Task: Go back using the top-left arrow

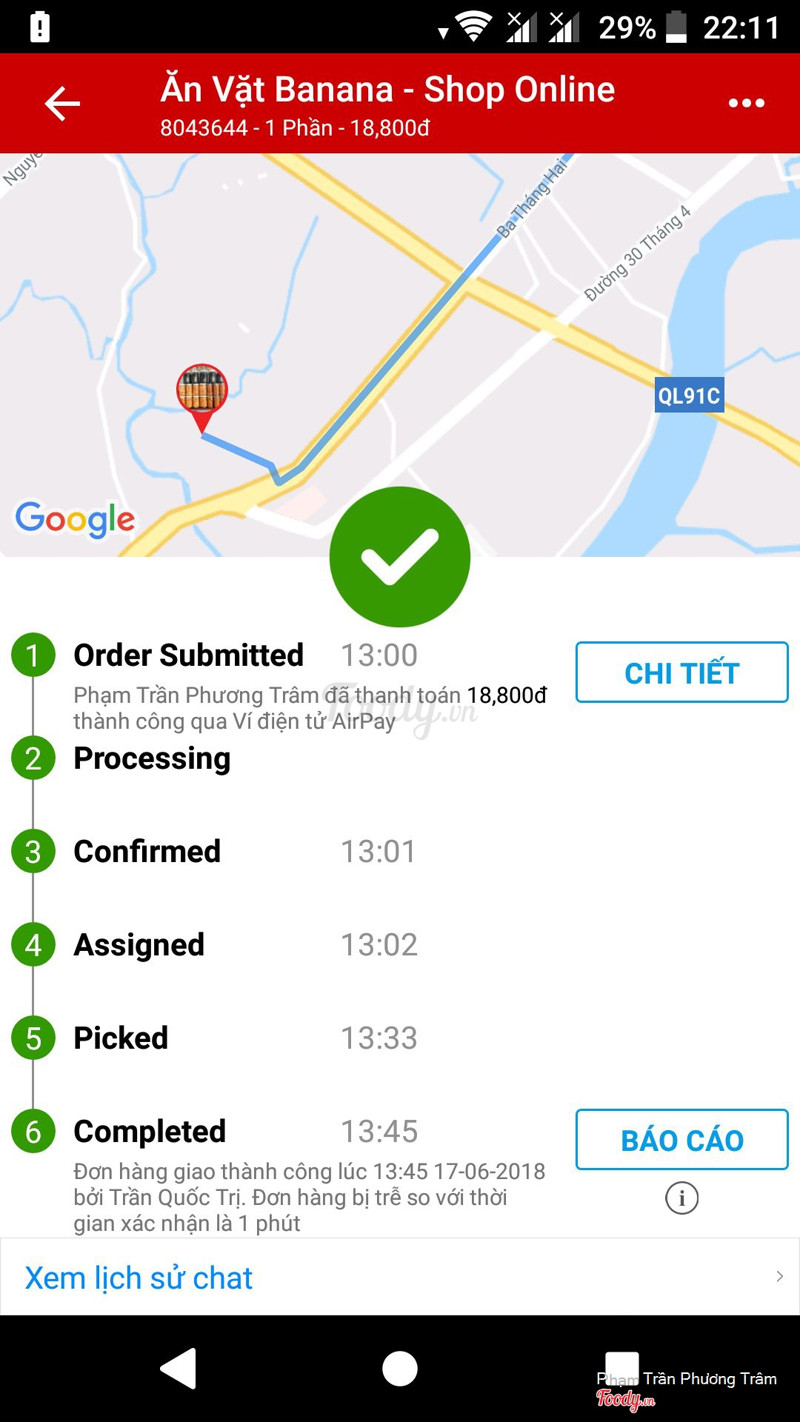Action: point(62,103)
